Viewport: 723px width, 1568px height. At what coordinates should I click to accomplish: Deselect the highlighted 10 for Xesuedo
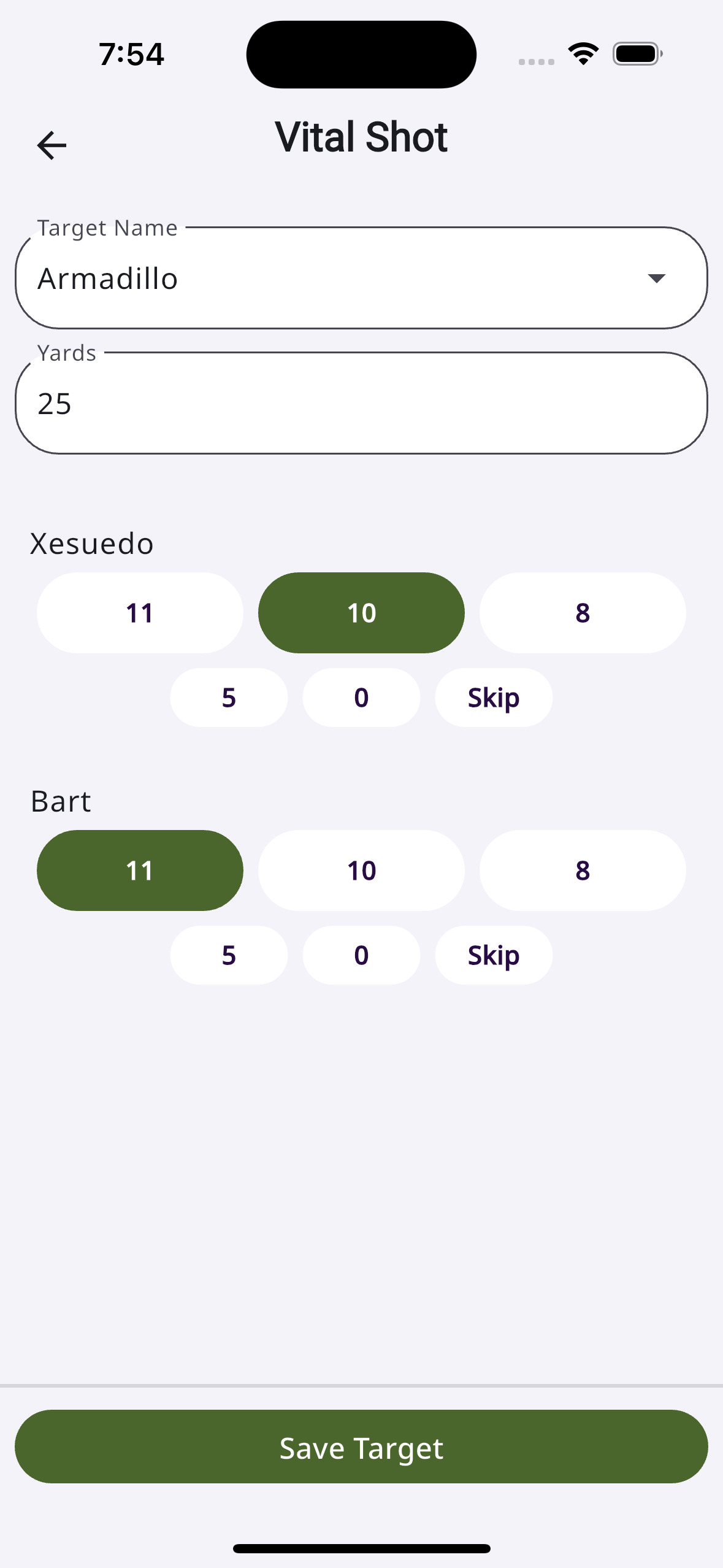point(361,612)
